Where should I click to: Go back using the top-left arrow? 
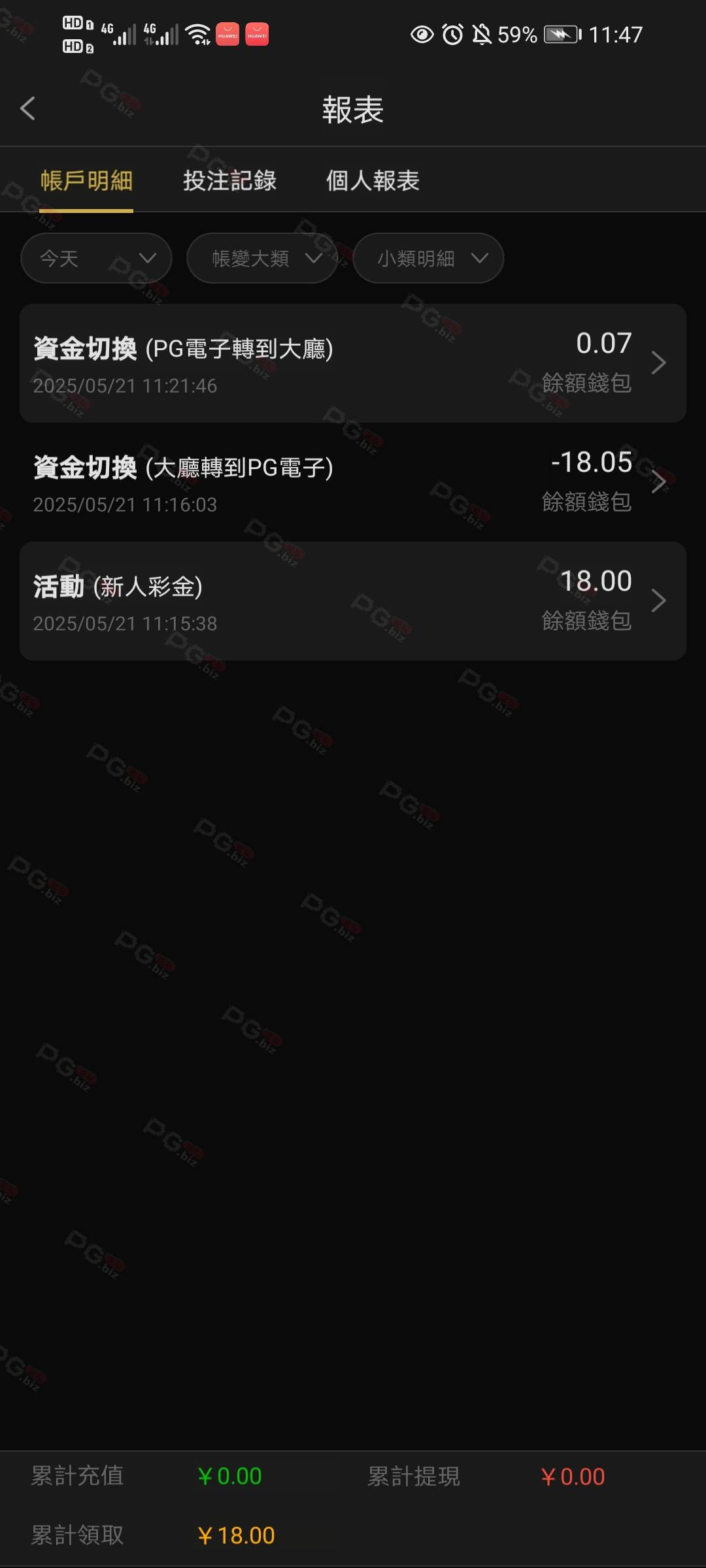(x=27, y=108)
